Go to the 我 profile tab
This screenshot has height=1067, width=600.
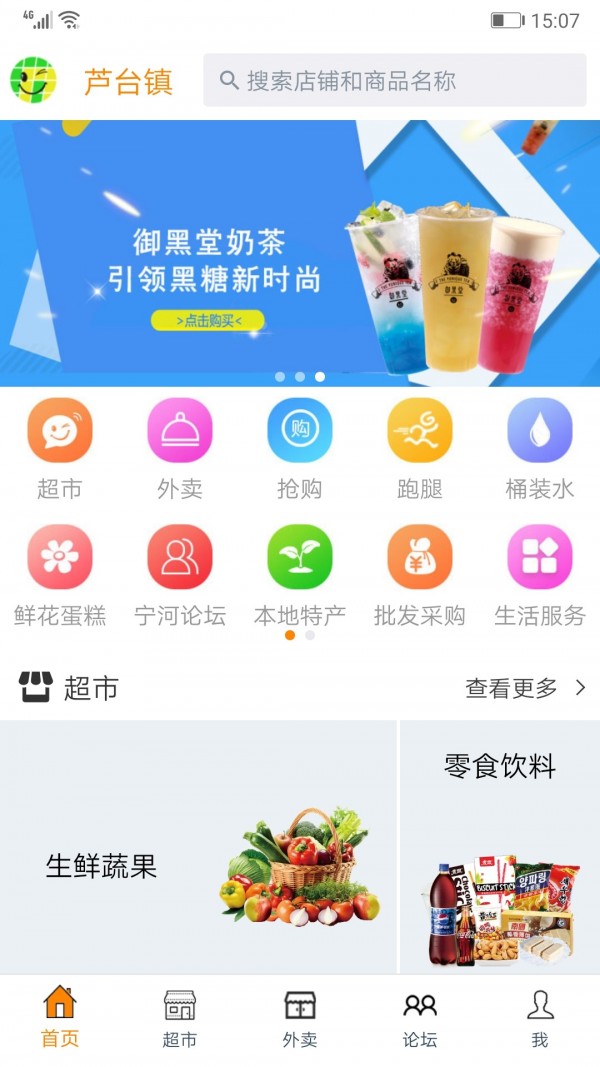[x=540, y=1018]
